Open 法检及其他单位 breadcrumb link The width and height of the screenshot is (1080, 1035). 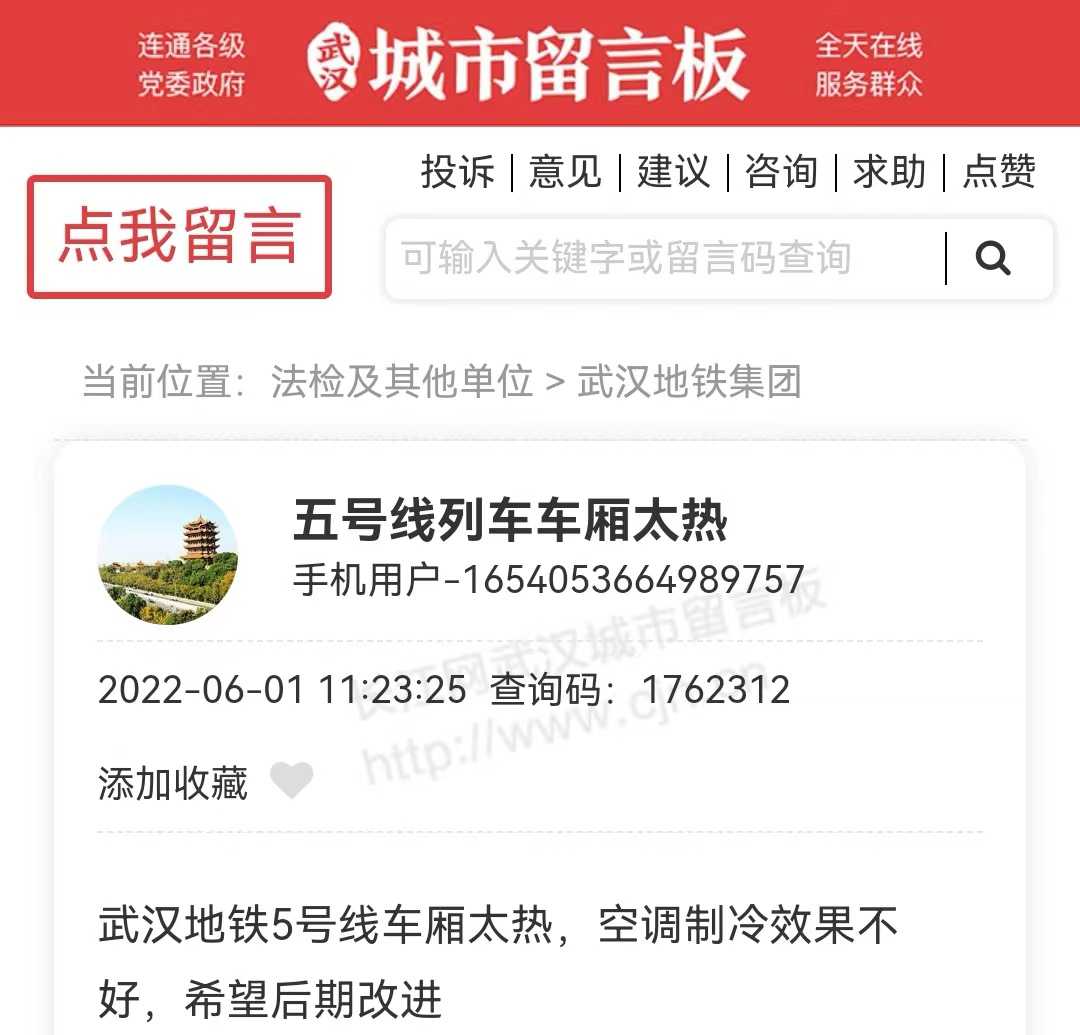click(x=401, y=382)
